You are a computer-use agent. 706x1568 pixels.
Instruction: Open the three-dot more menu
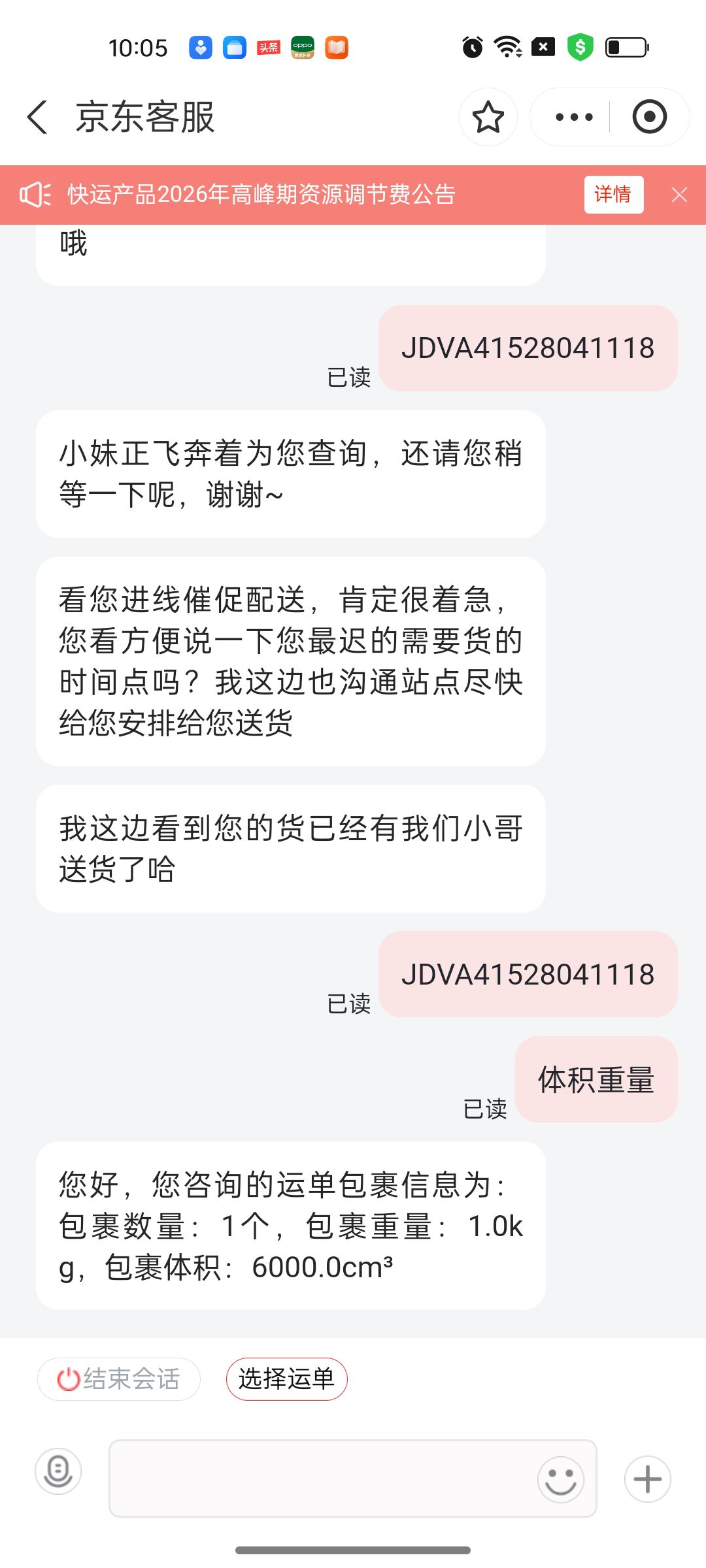click(x=573, y=118)
